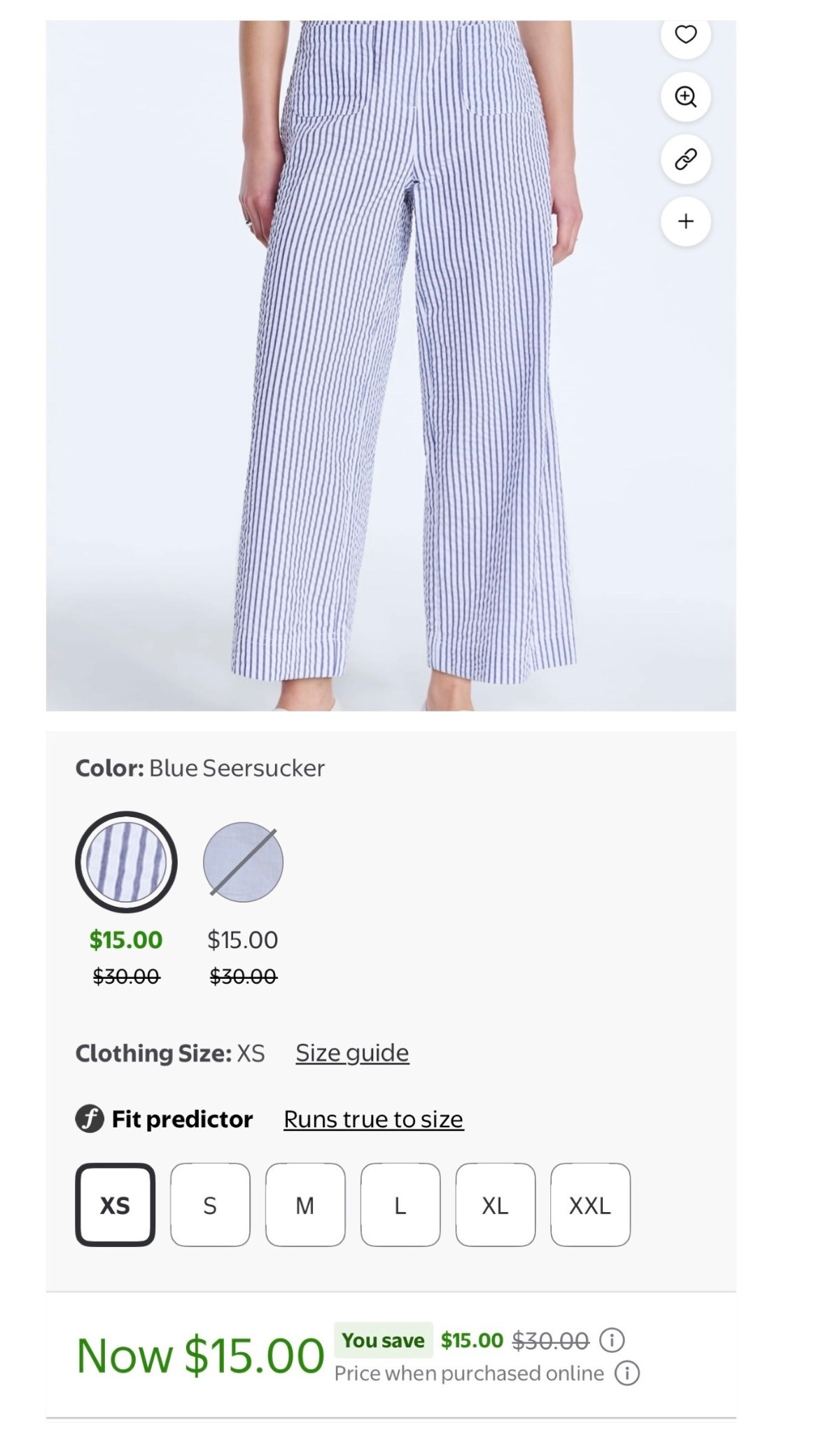Click the info icon beside 'Price when purchased online'

(x=629, y=1373)
